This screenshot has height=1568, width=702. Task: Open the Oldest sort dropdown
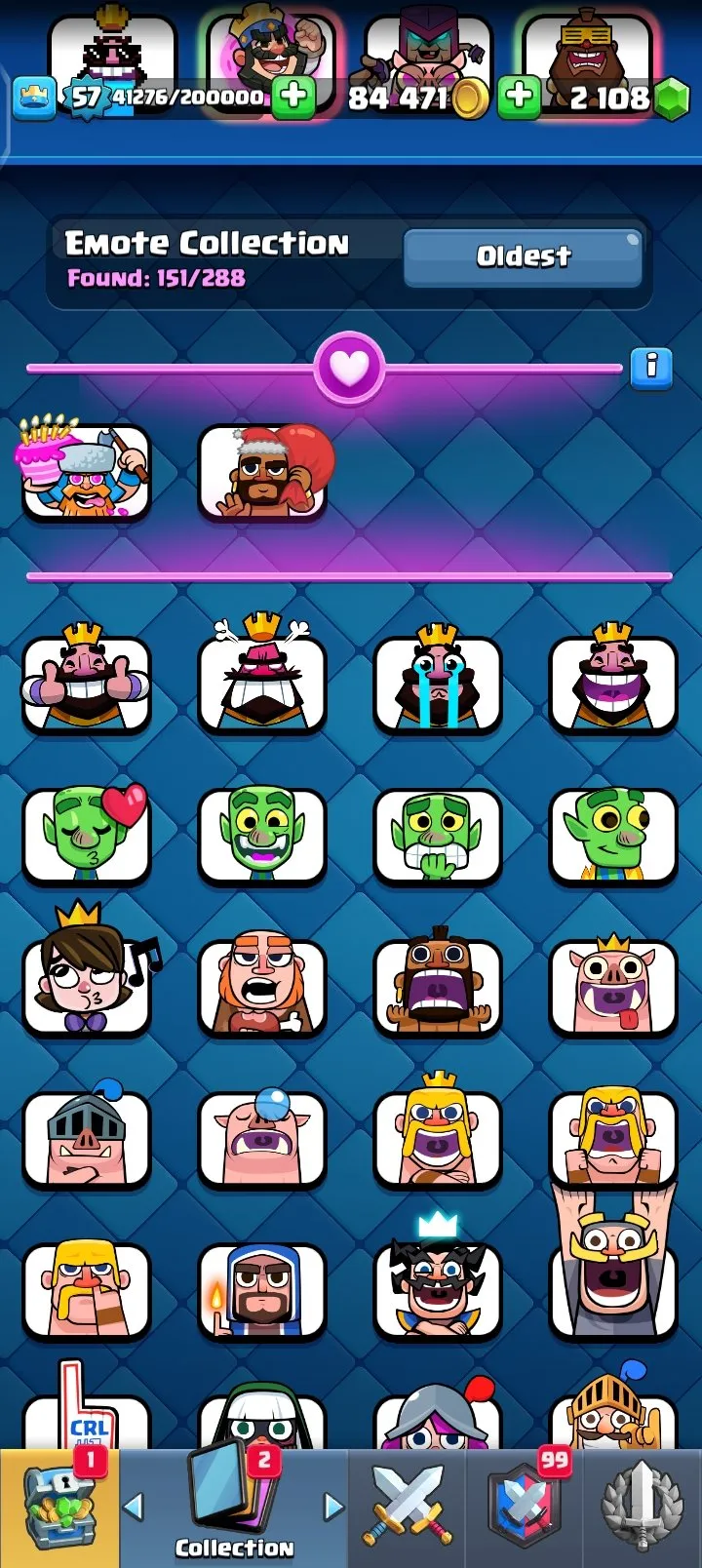pos(523,256)
